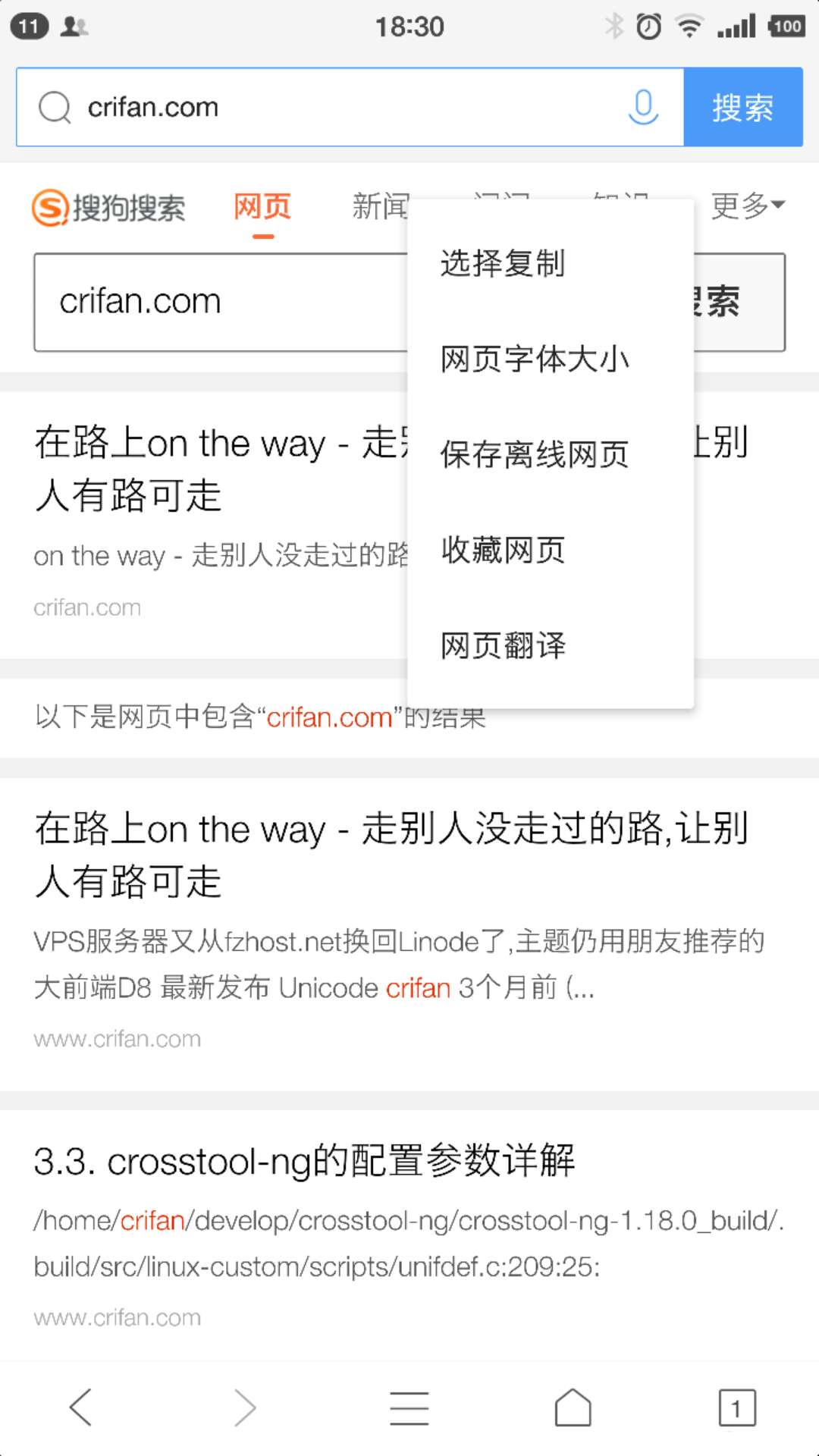The image size is (819, 1456).
Task: Open the crosstool-ng配置参数详解 result
Action: pyautogui.click(x=303, y=1161)
